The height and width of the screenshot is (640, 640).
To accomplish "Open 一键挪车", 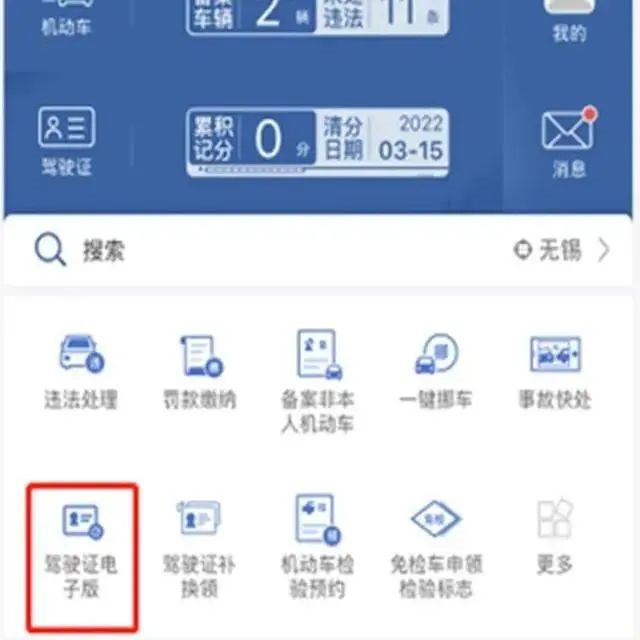I will [436, 370].
